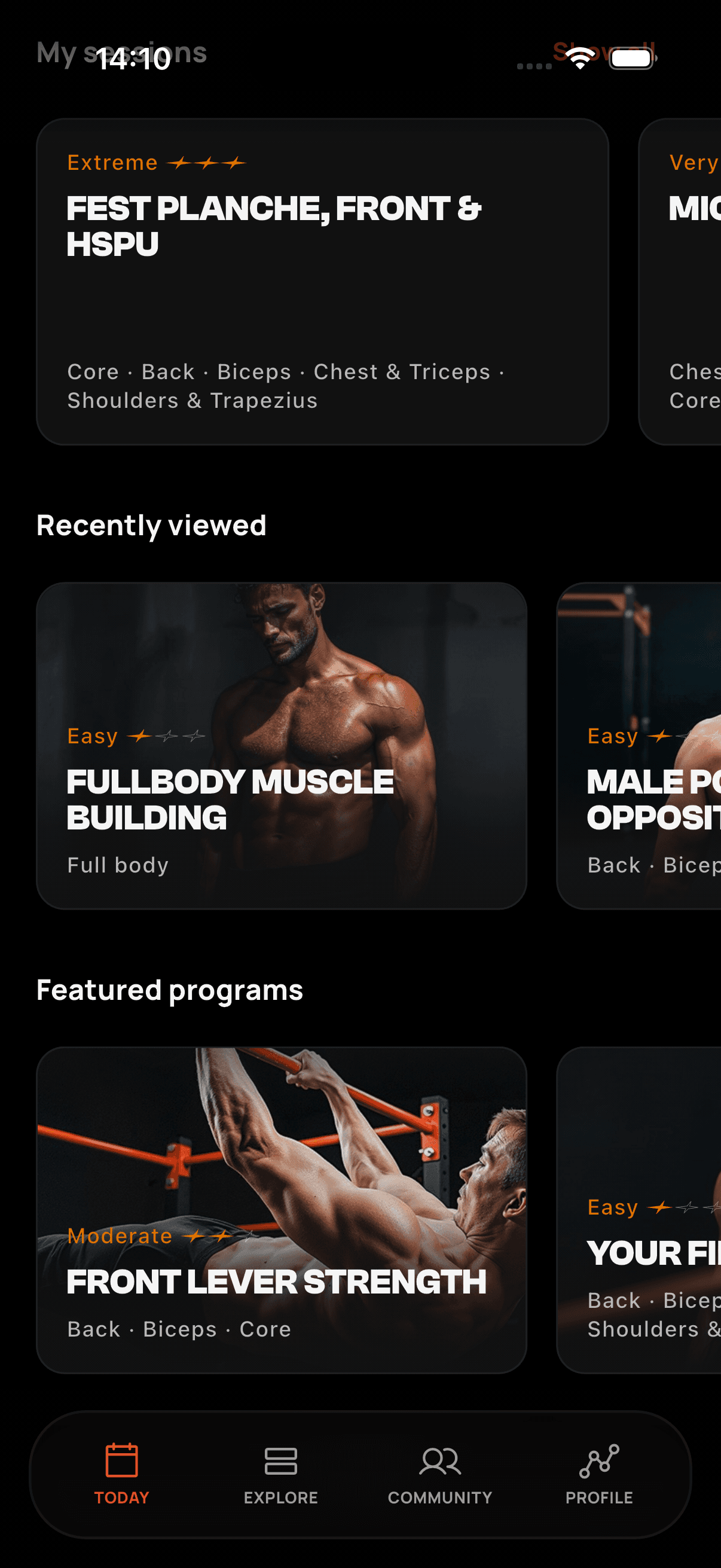This screenshot has width=721, height=1568.
Task: Switch to the Explore tab
Action: (x=280, y=1473)
